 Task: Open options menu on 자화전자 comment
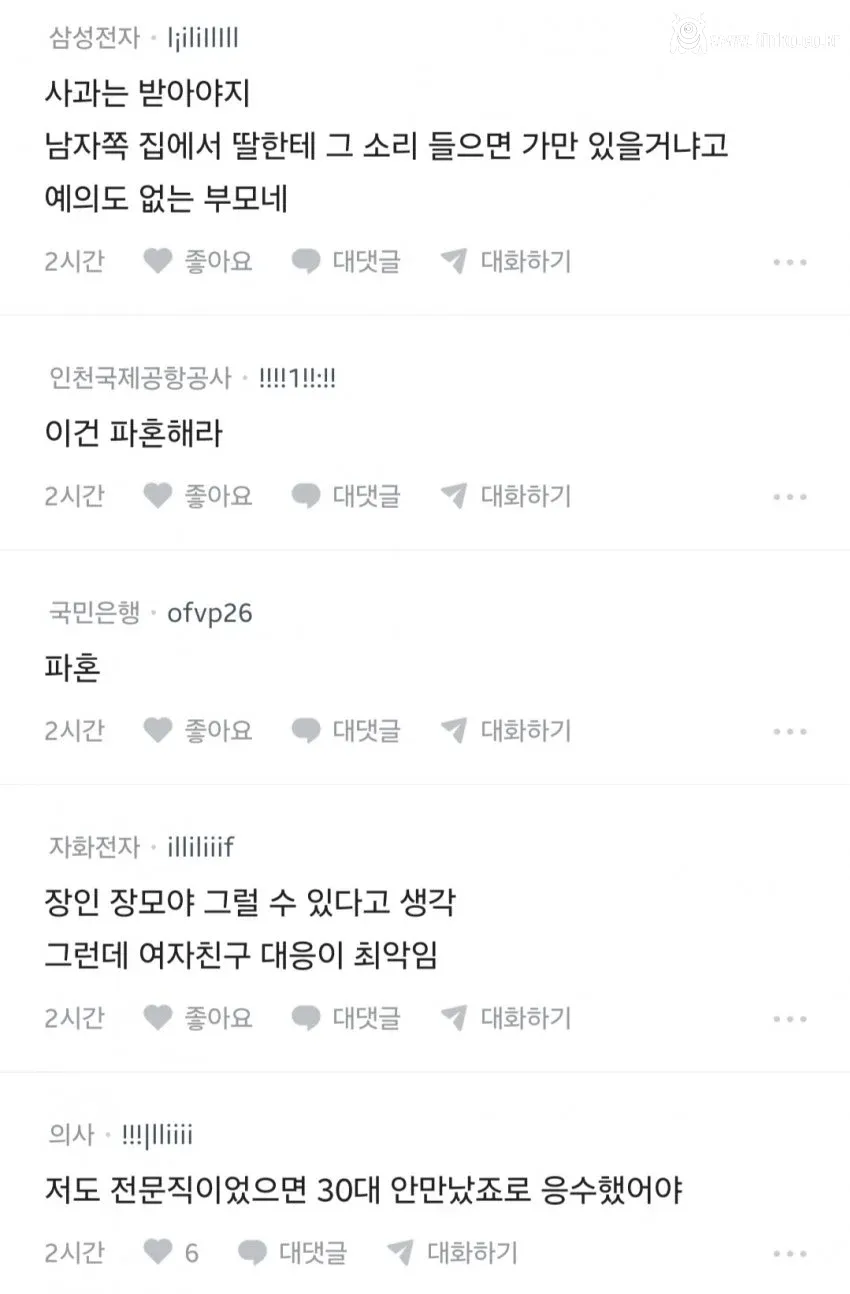click(x=791, y=1017)
